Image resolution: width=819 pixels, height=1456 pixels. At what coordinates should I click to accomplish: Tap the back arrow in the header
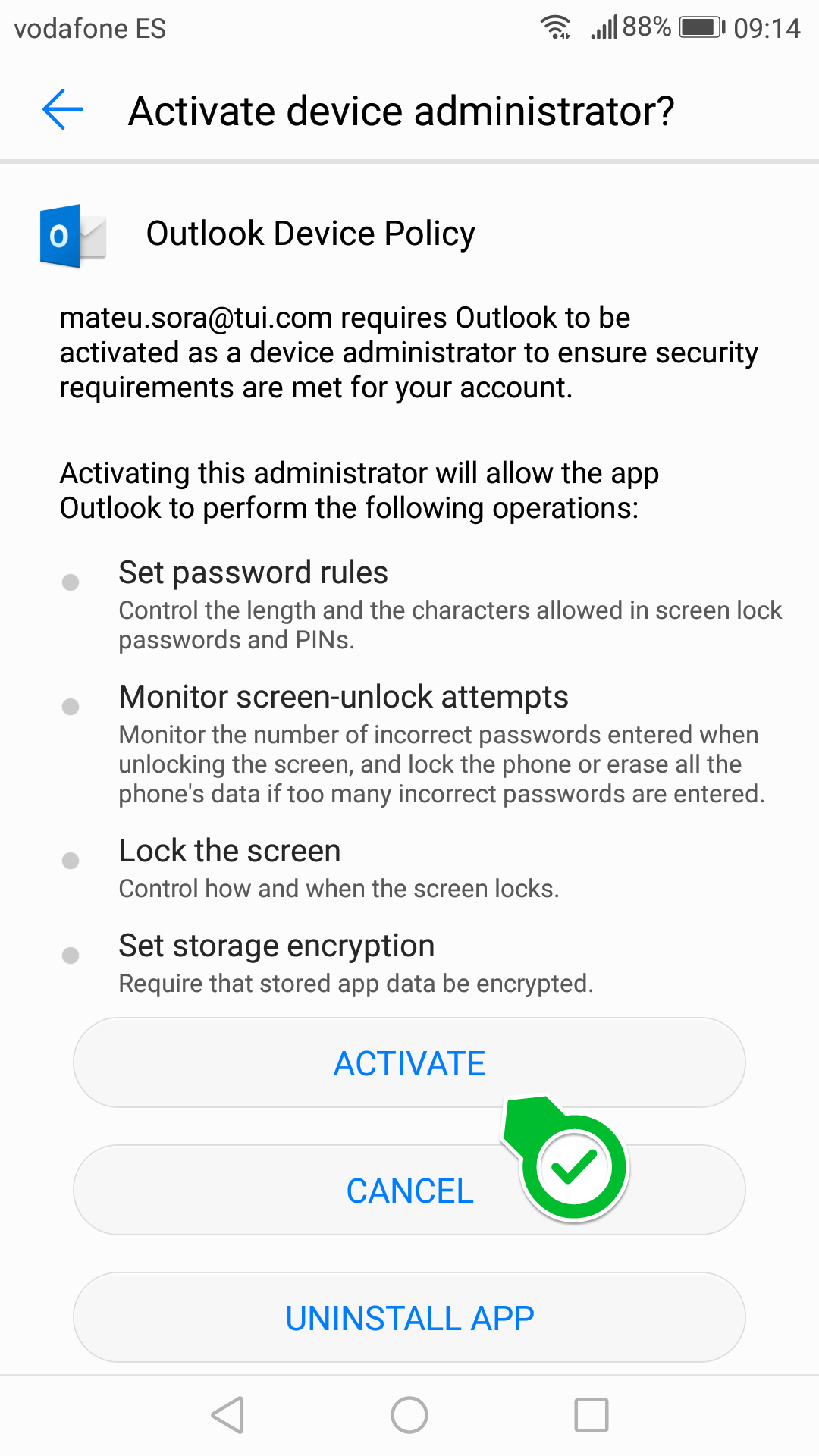click(63, 110)
